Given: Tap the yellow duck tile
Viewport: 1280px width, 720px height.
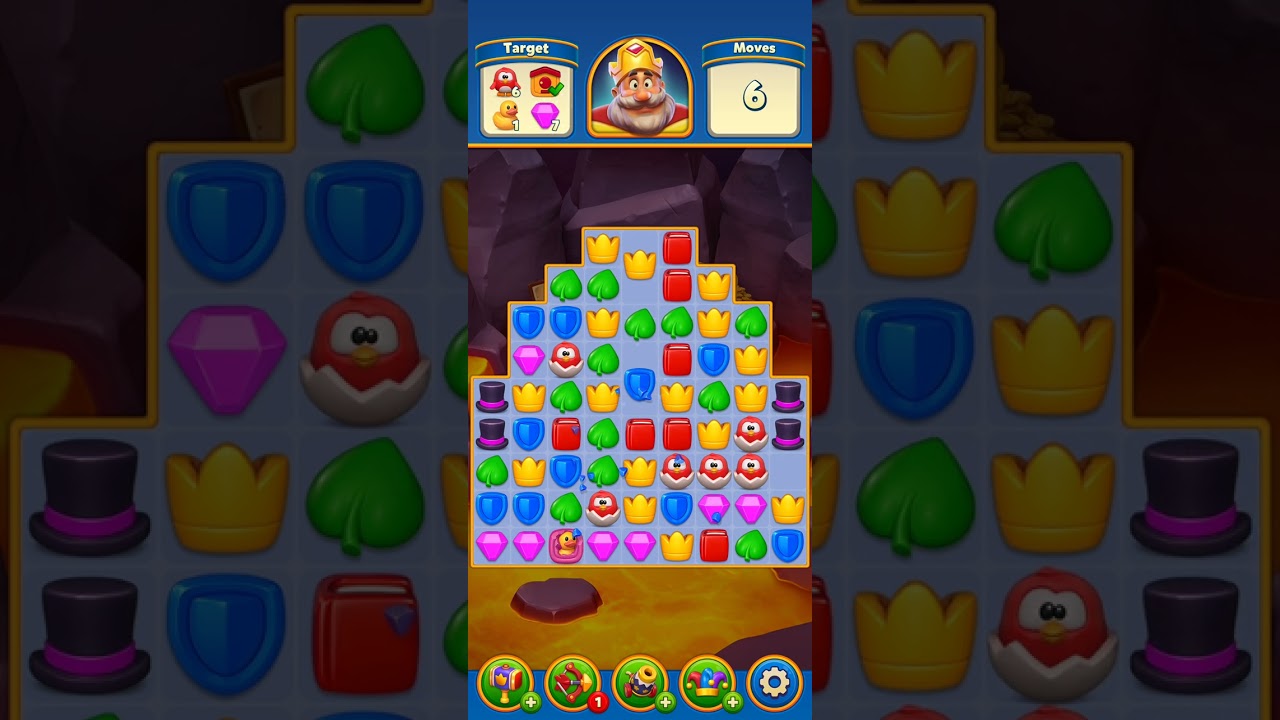Looking at the screenshot, I should pos(566,545).
